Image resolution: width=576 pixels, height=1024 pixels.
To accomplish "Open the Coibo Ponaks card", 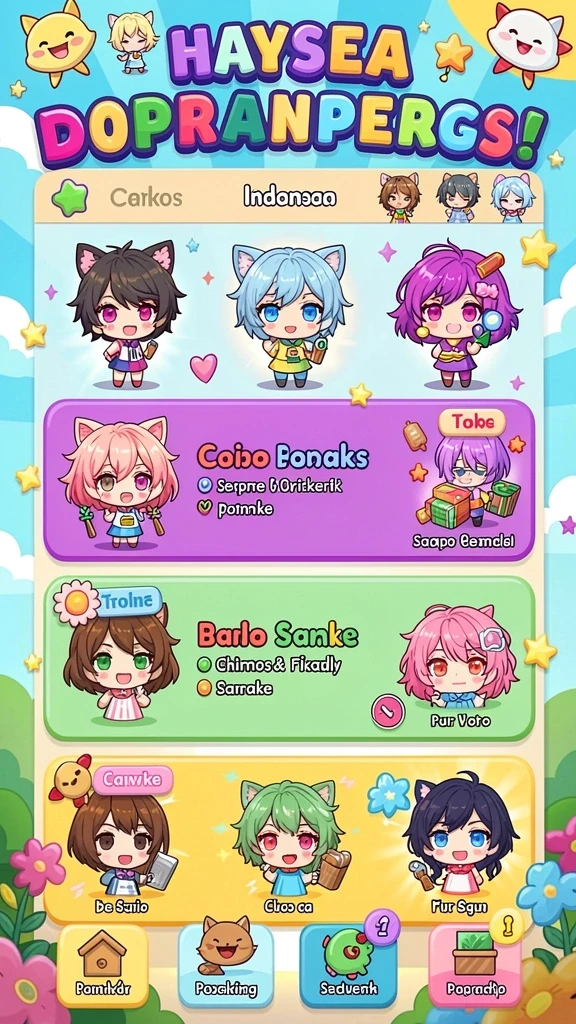I will (289, 480).
